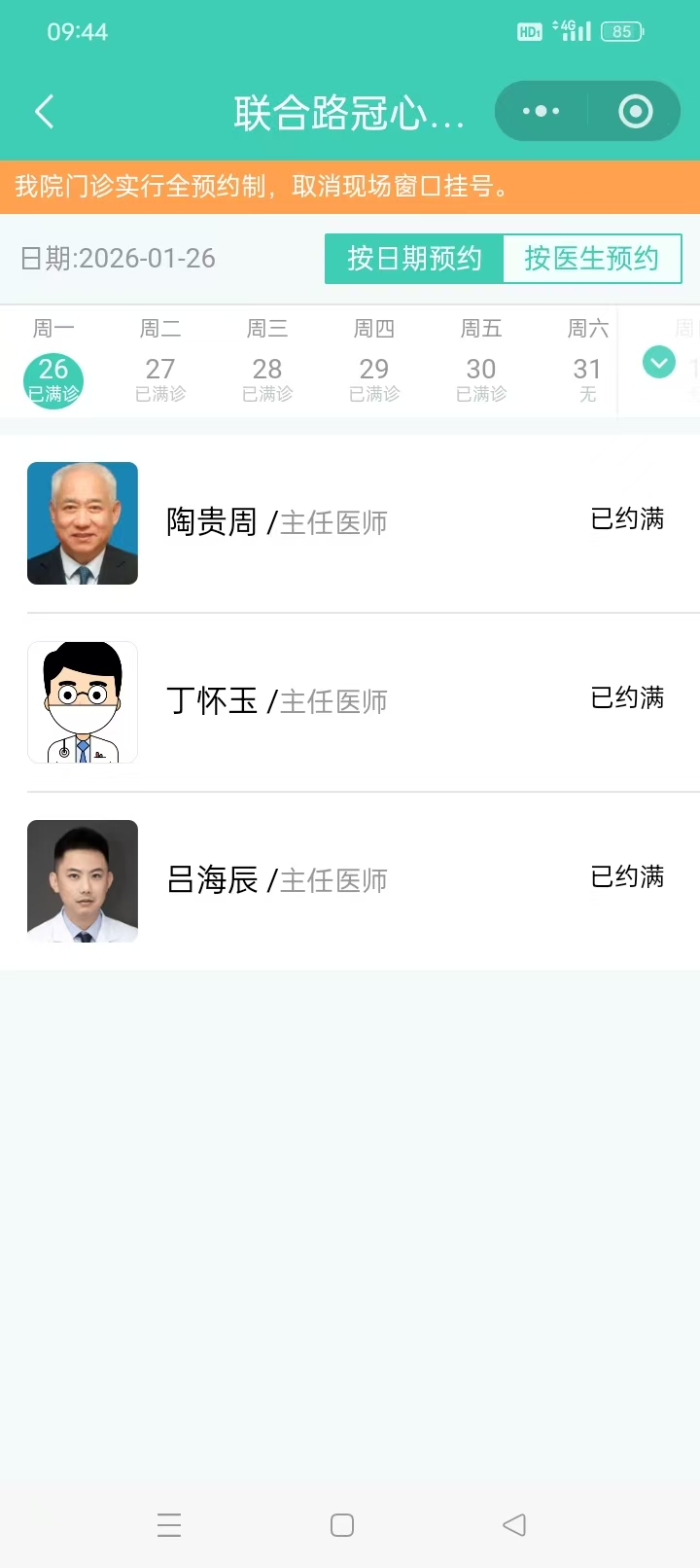700x1568 pixels.
Task: Close the mini program with the circle icon
Action: click(635, 112)
